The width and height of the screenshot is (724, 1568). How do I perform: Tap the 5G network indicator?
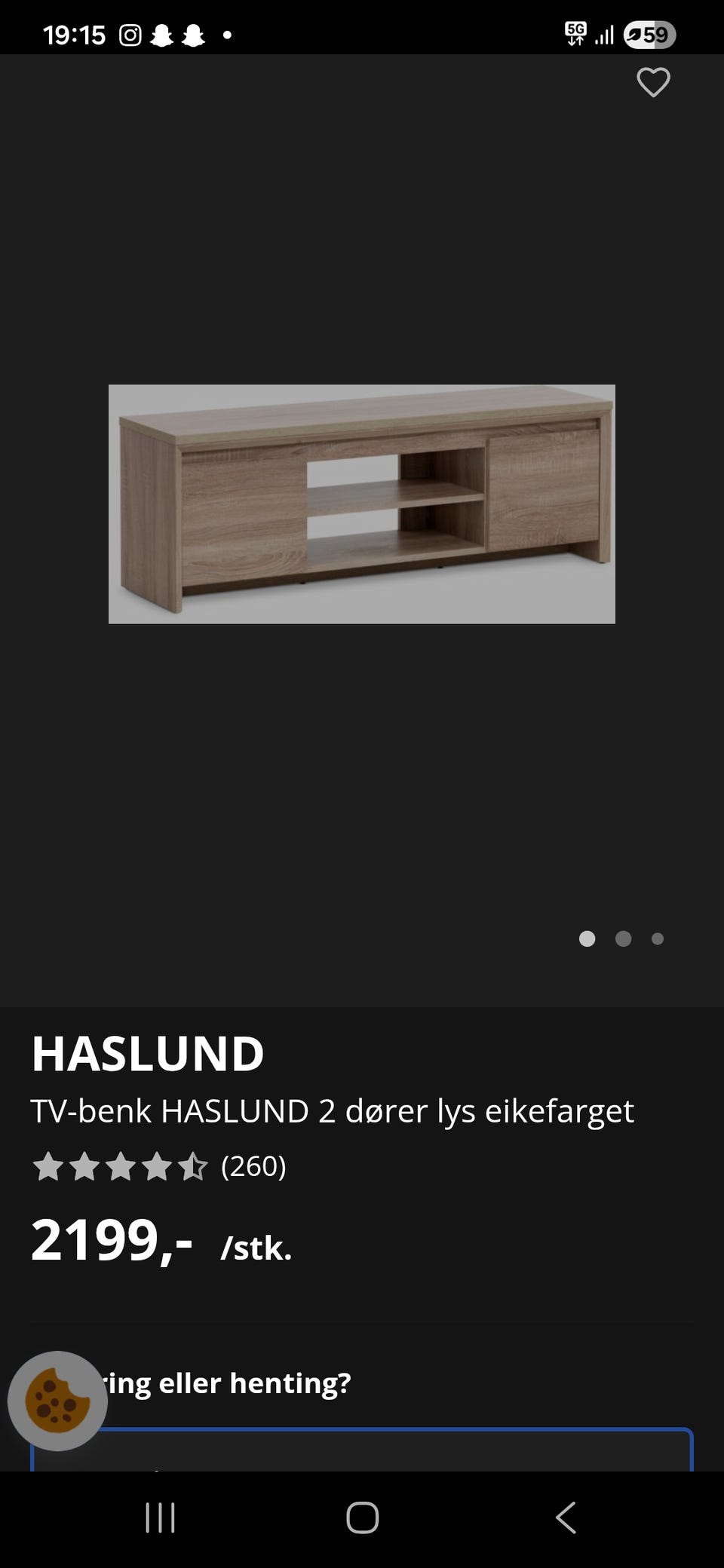coord(575,33)
